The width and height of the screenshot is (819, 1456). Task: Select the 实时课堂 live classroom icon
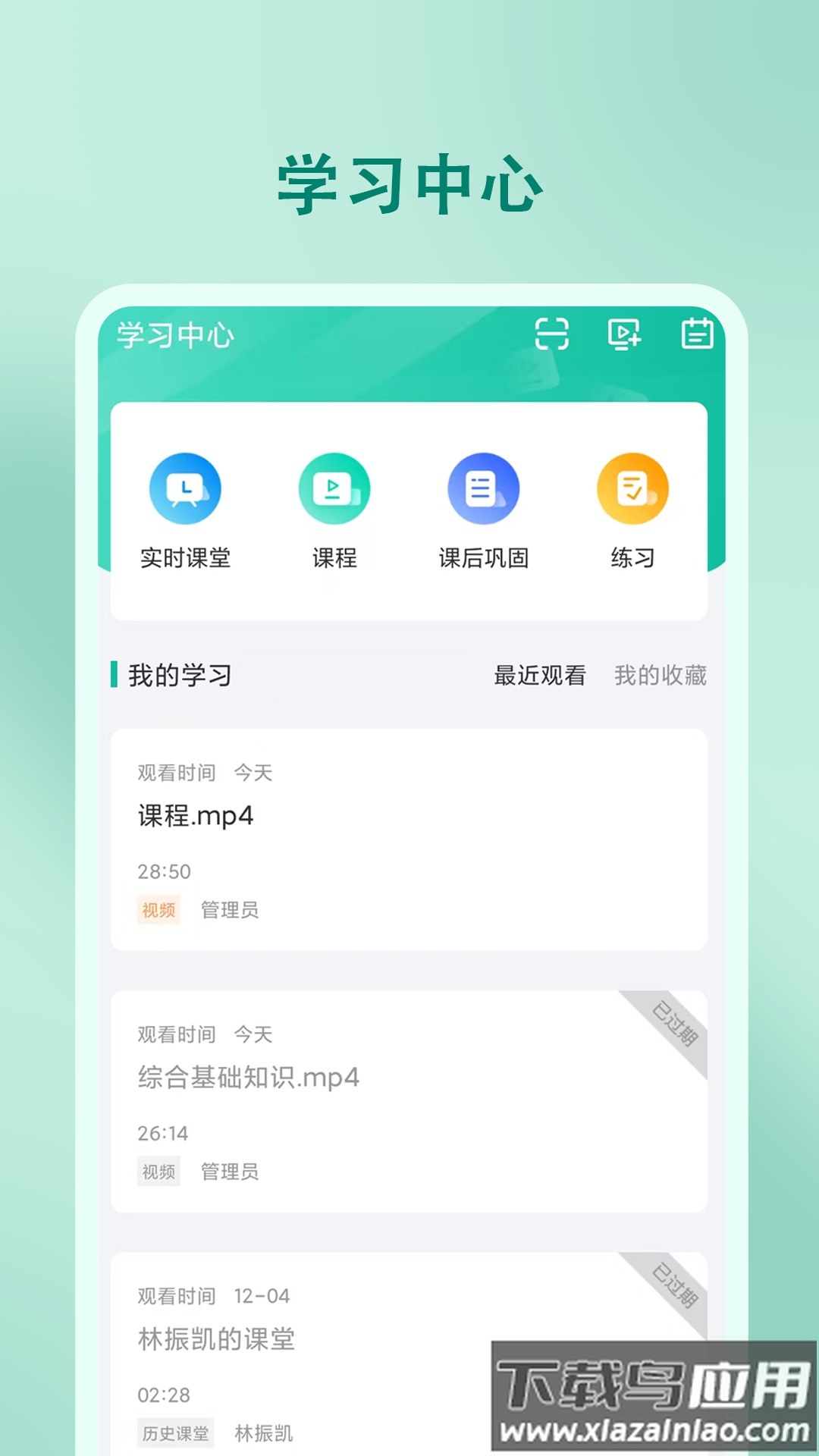pyautogui.click(x=184, y=489)
